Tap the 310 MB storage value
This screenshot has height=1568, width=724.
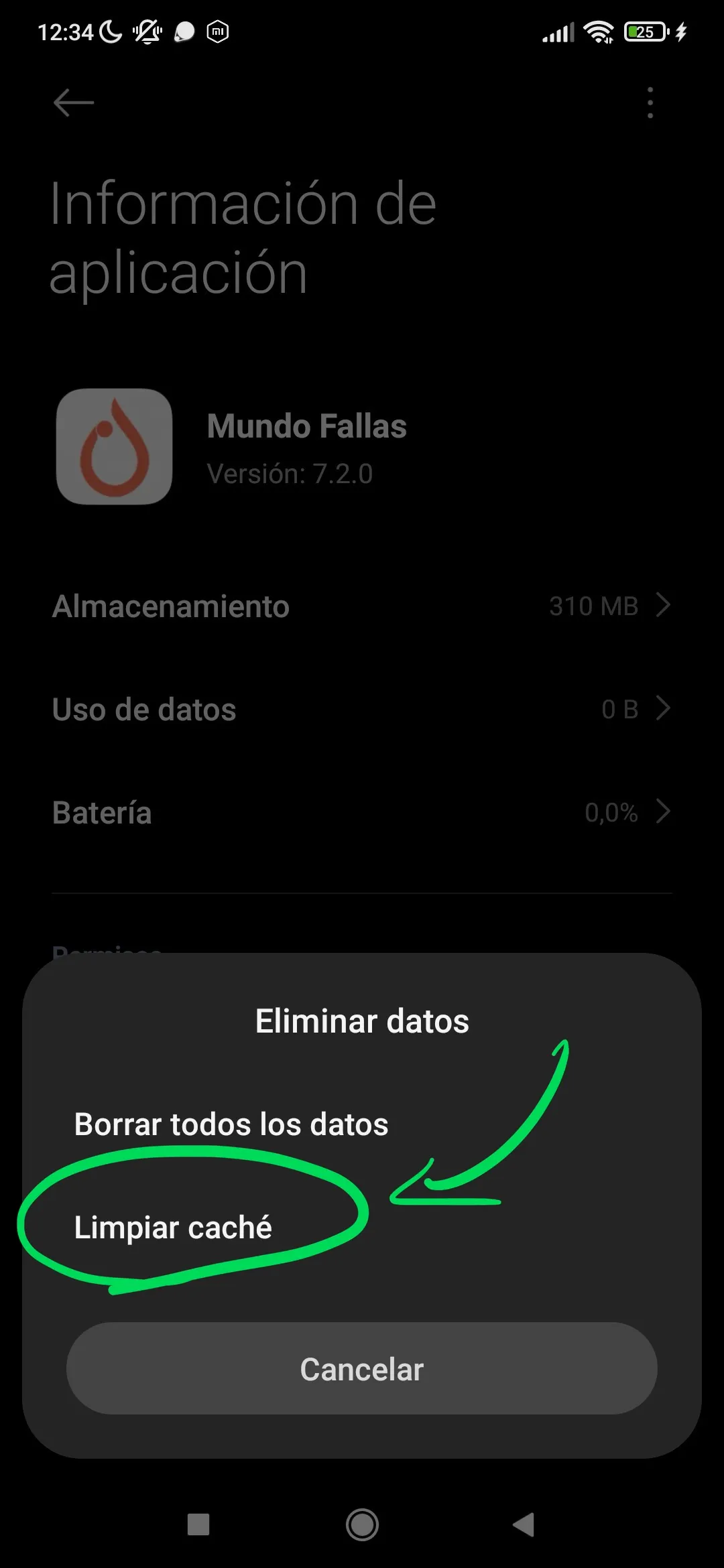(x=593, y=605)
